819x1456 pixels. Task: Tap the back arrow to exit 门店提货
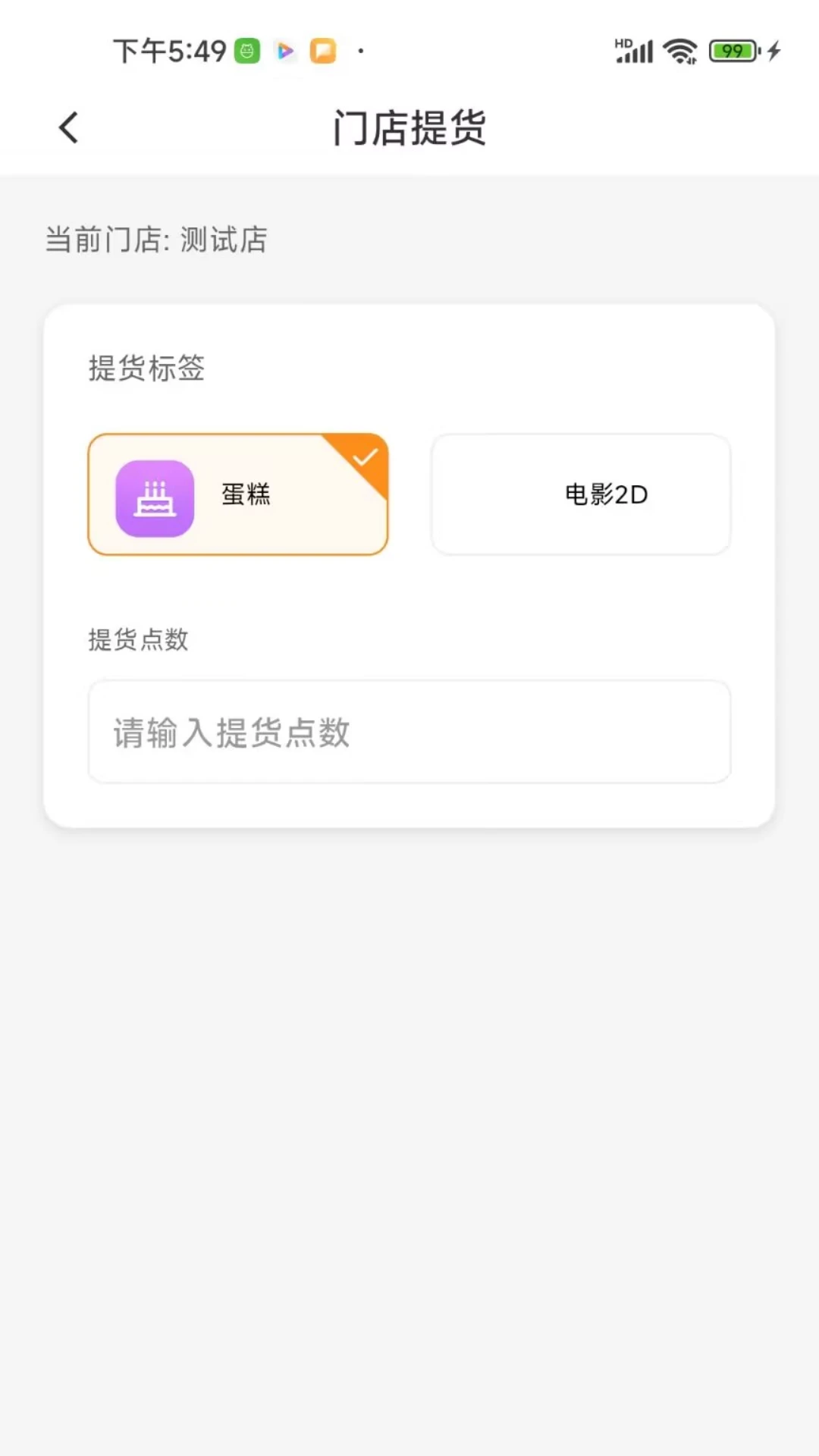point(67,127)
